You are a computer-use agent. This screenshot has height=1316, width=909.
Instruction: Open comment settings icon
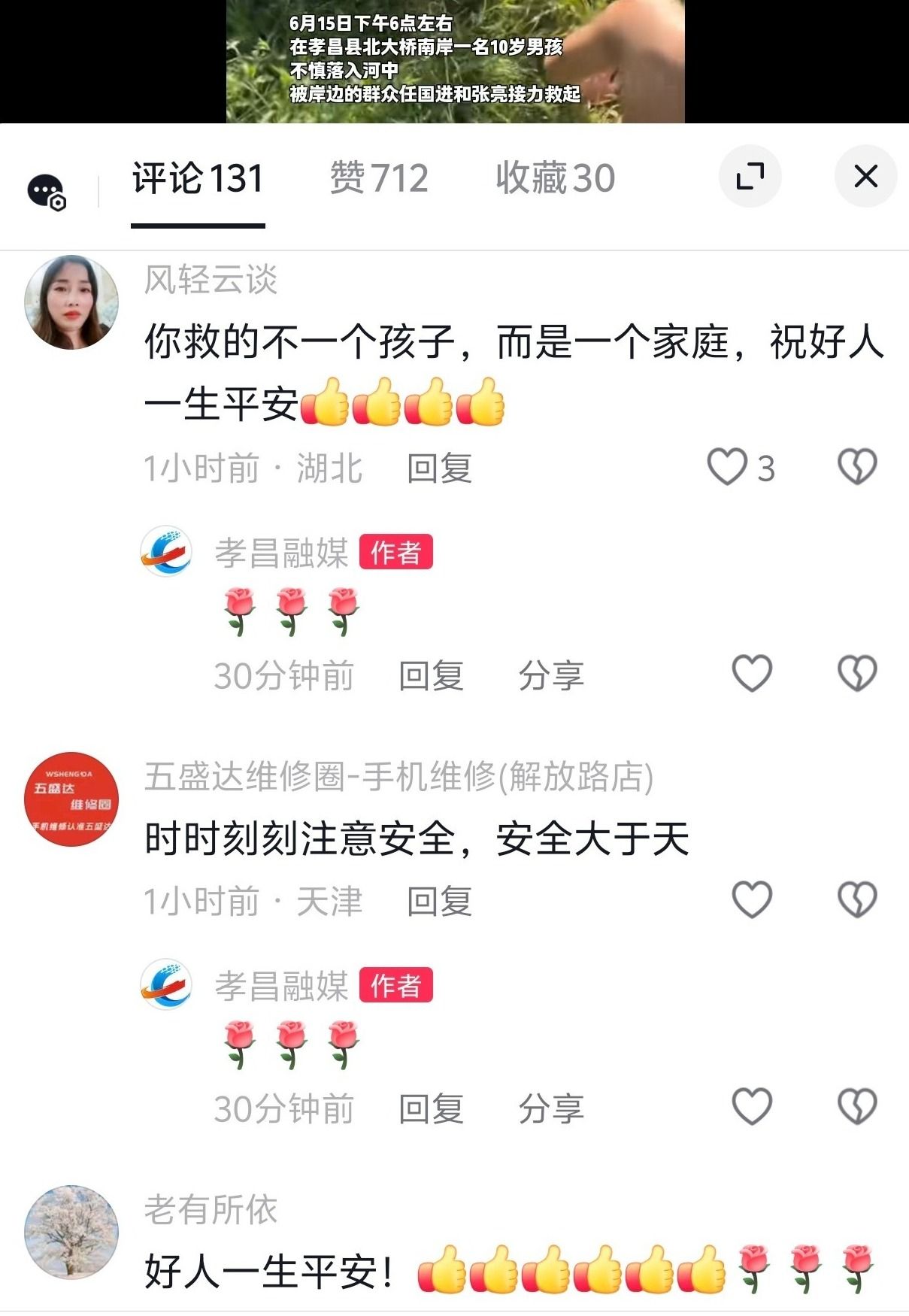[47, 193]
